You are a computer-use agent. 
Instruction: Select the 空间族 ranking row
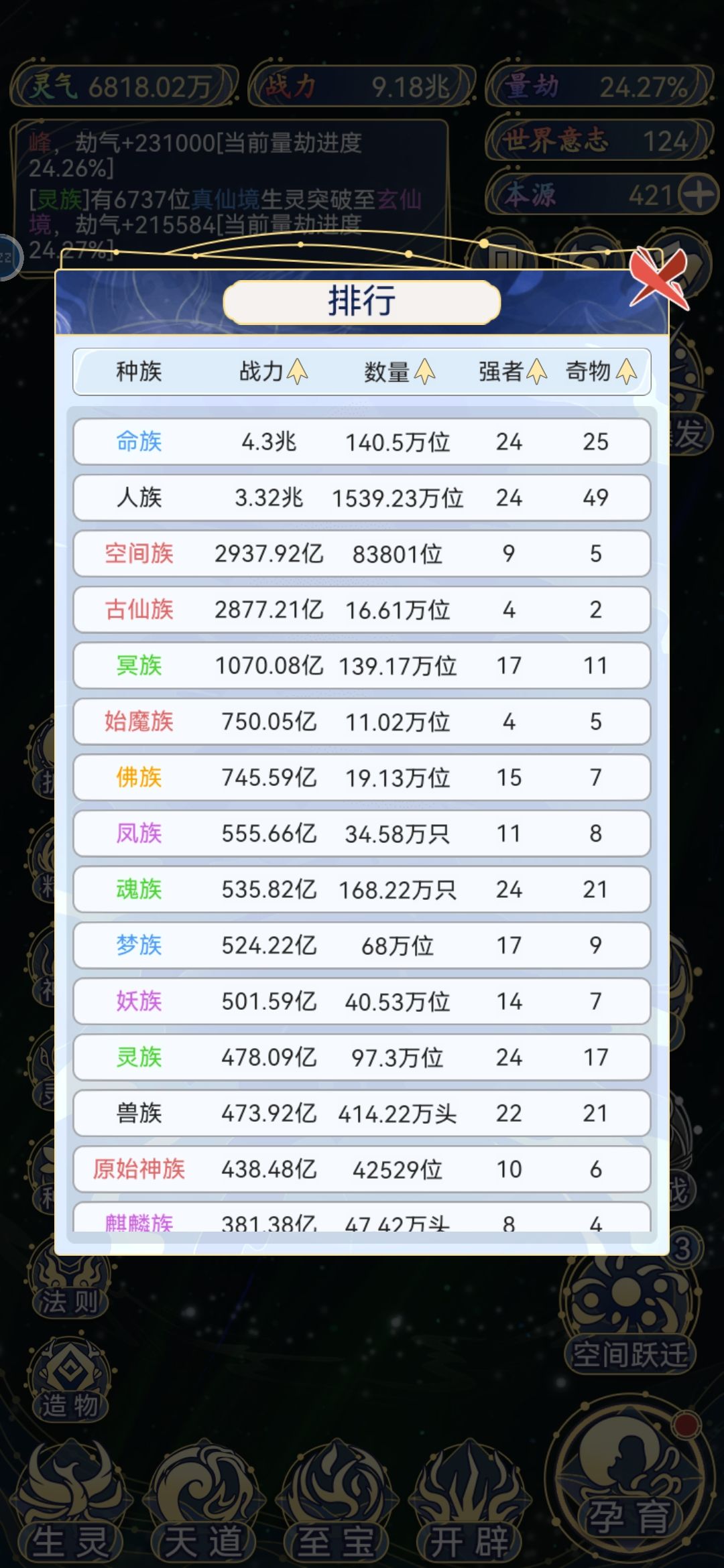362,553
